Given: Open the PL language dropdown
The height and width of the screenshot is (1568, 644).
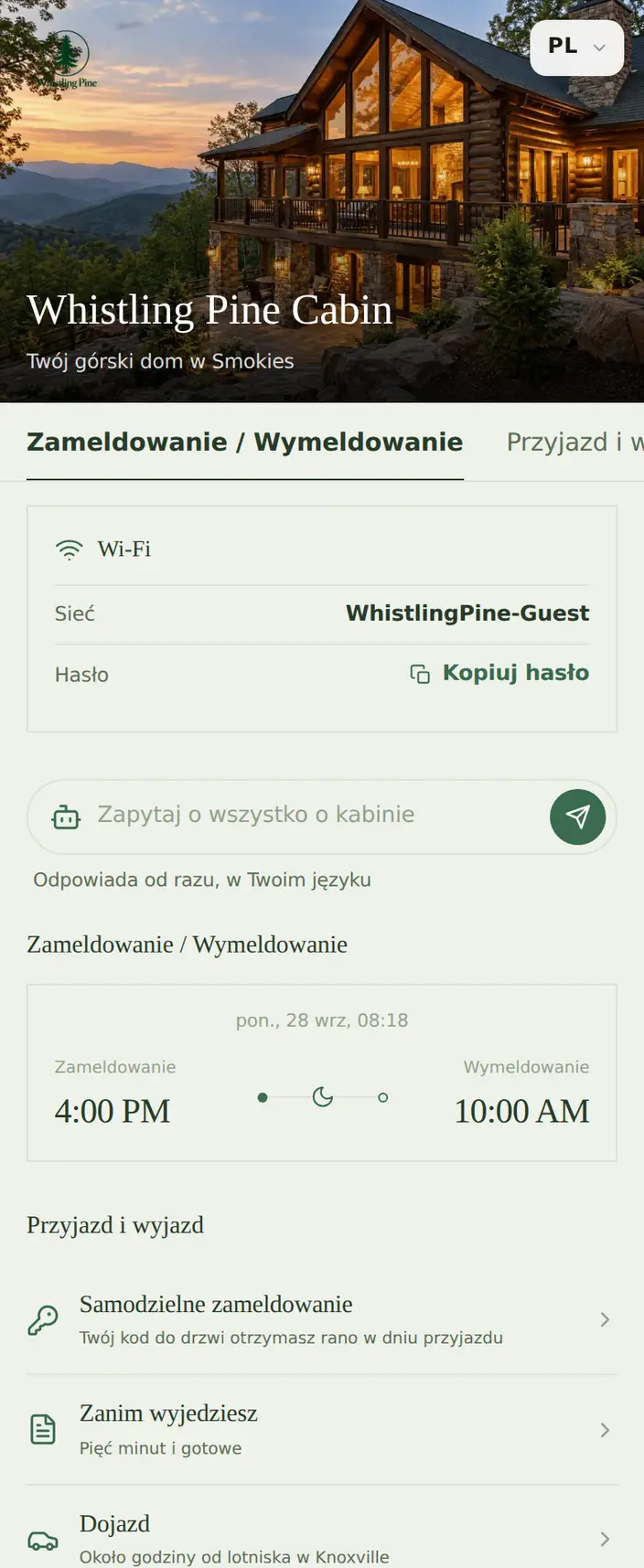Looking at the screenshot, I should (577, 47).
